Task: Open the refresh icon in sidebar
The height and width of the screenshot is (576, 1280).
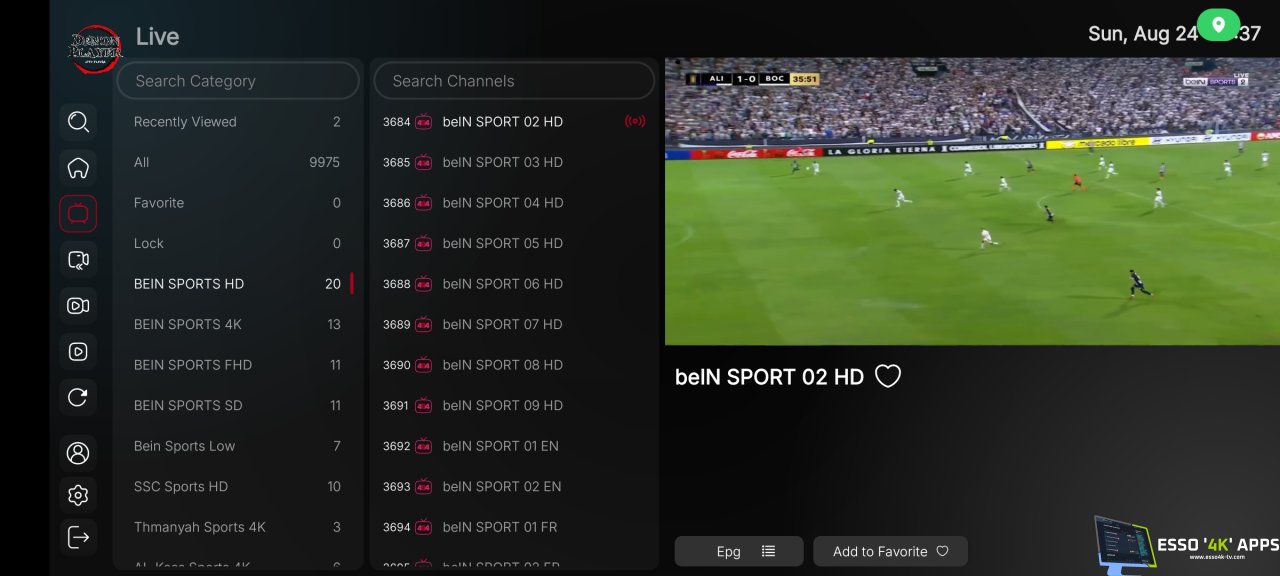Action: click(x=78, y=397)
